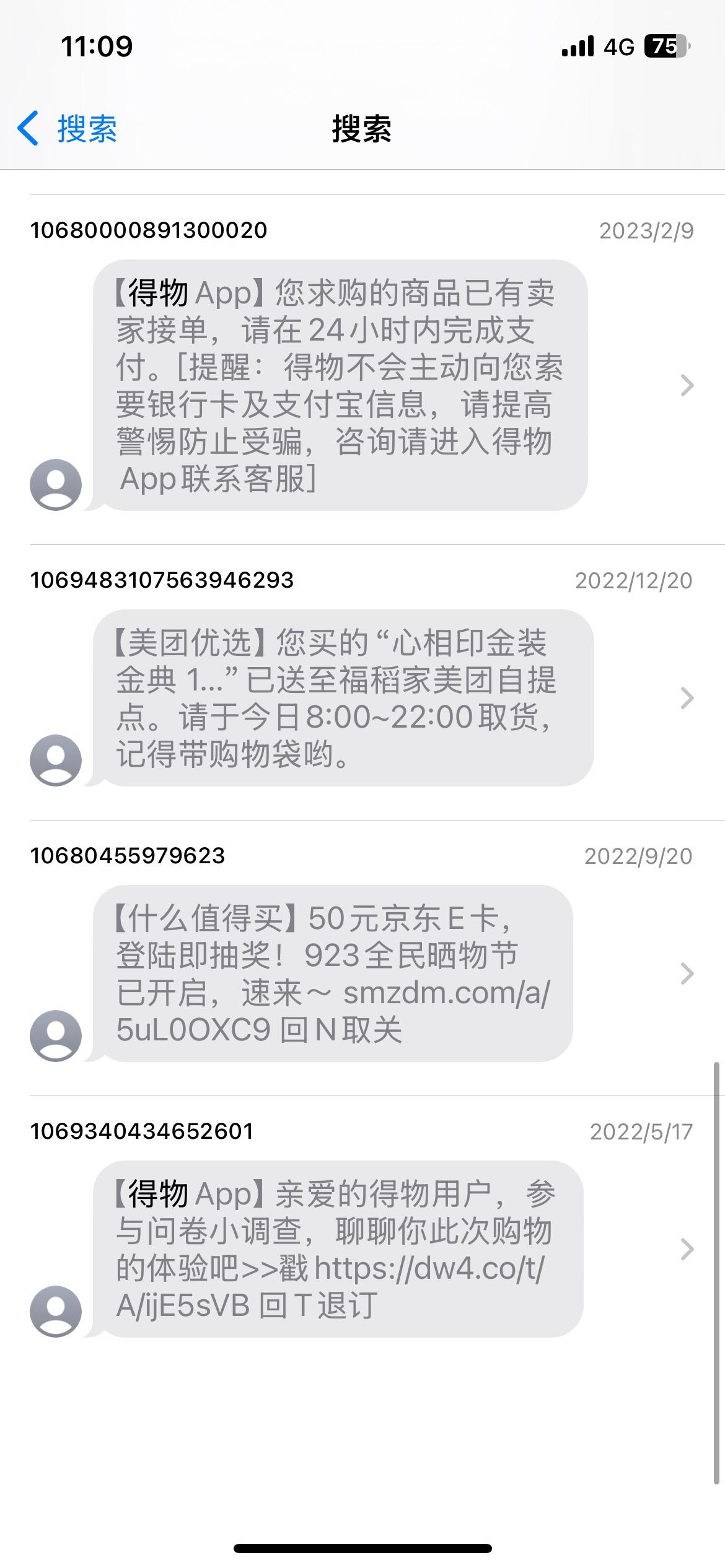The image size is (725, 1568).
Task: Expand the 什么值得买 message via its chevron
Action: pyautogui.click(x=687, y=972)
